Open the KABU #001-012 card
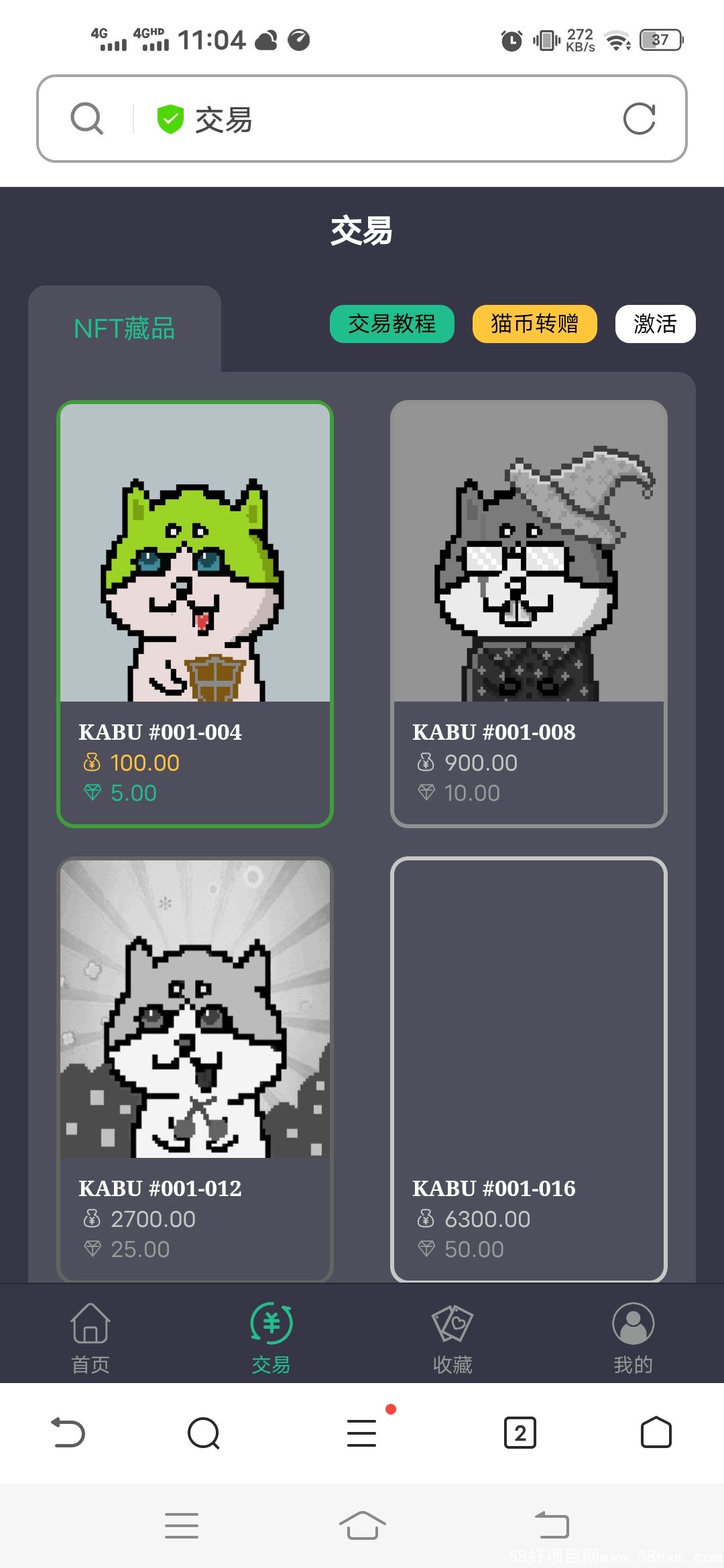This screenshot has height=1568, width=724. 195,1069
